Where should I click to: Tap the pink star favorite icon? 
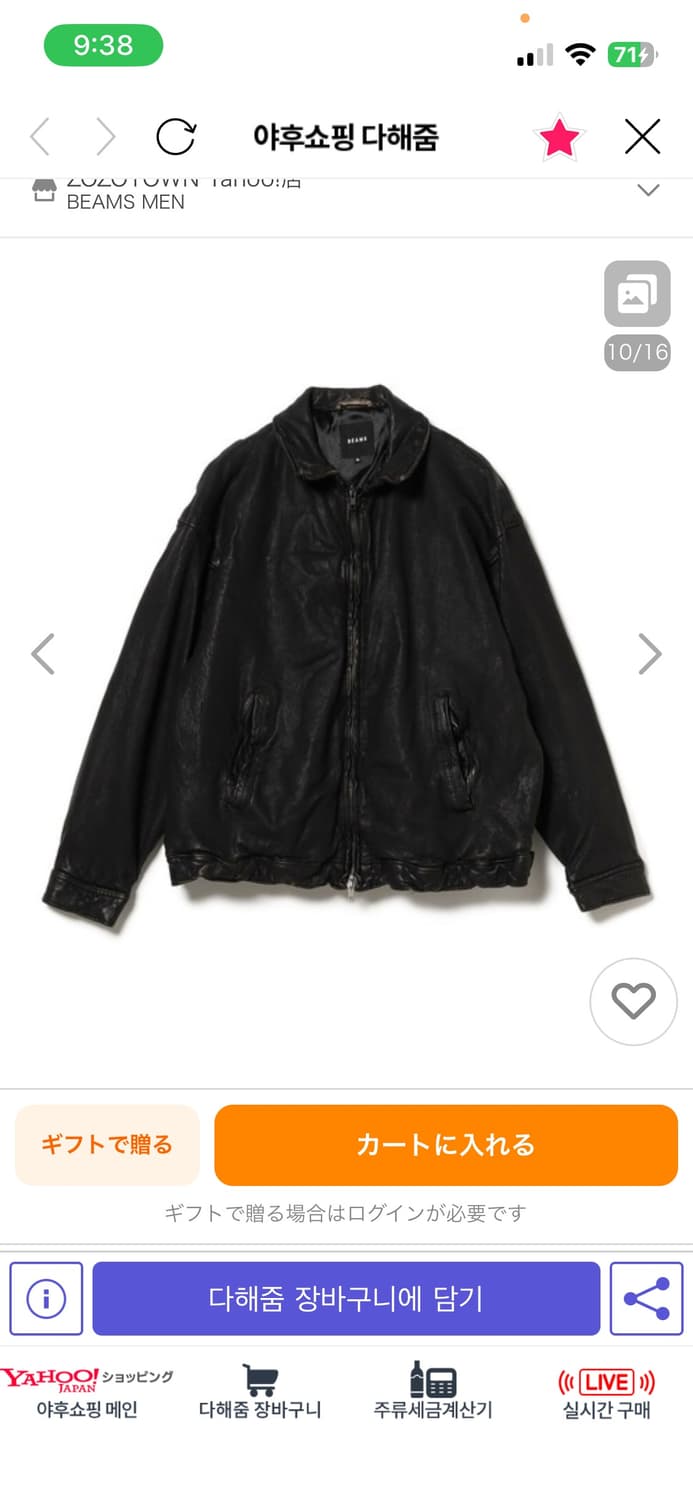click(560, 138)
